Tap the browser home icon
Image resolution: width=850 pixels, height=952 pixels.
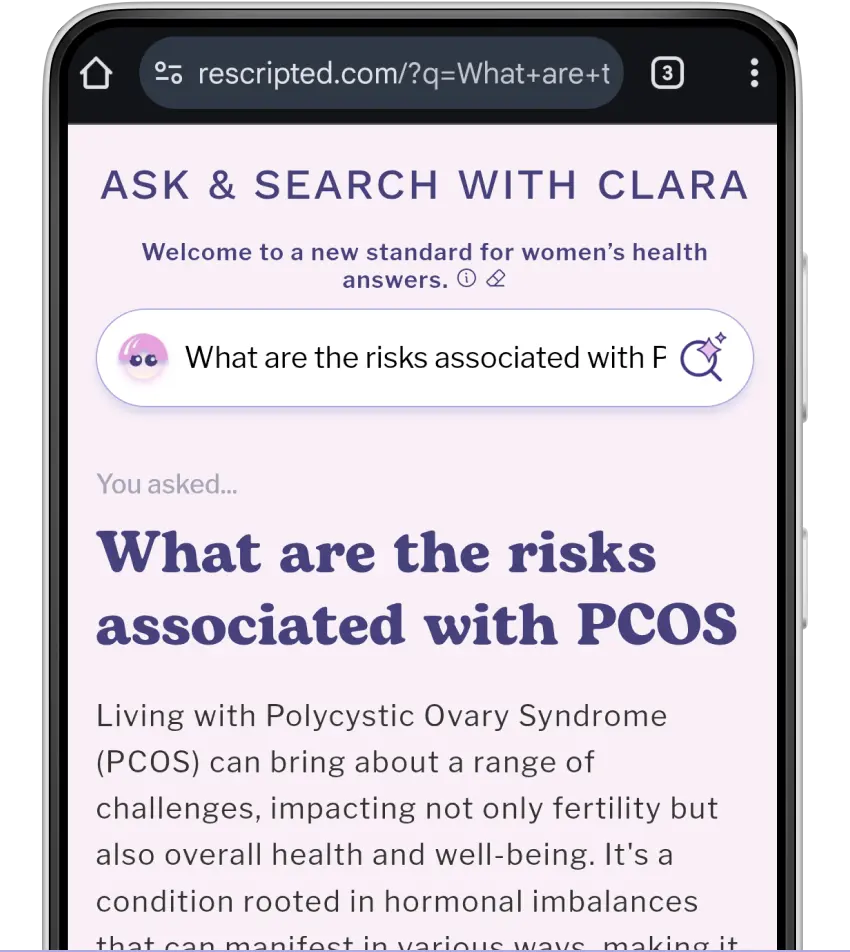coord(95,73)
